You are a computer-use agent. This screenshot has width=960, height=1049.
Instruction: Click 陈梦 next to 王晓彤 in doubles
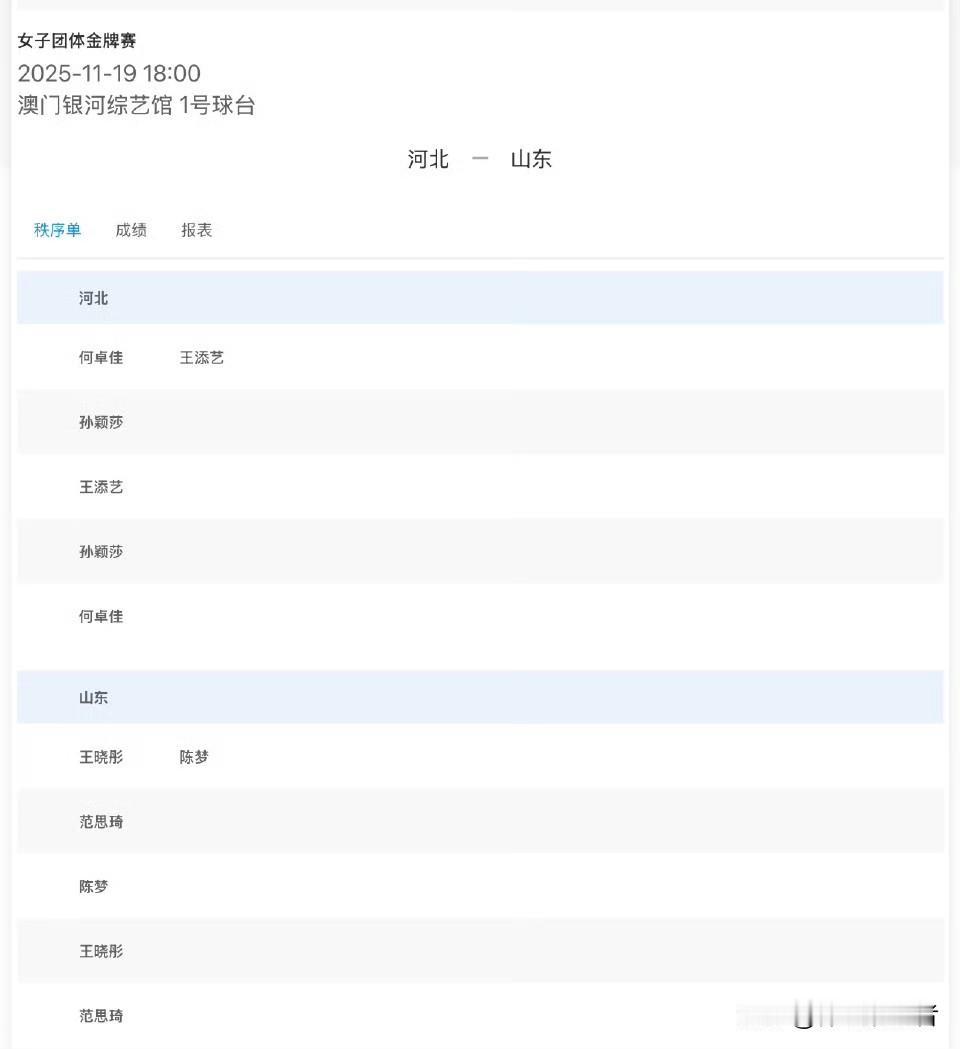(192, 757)
